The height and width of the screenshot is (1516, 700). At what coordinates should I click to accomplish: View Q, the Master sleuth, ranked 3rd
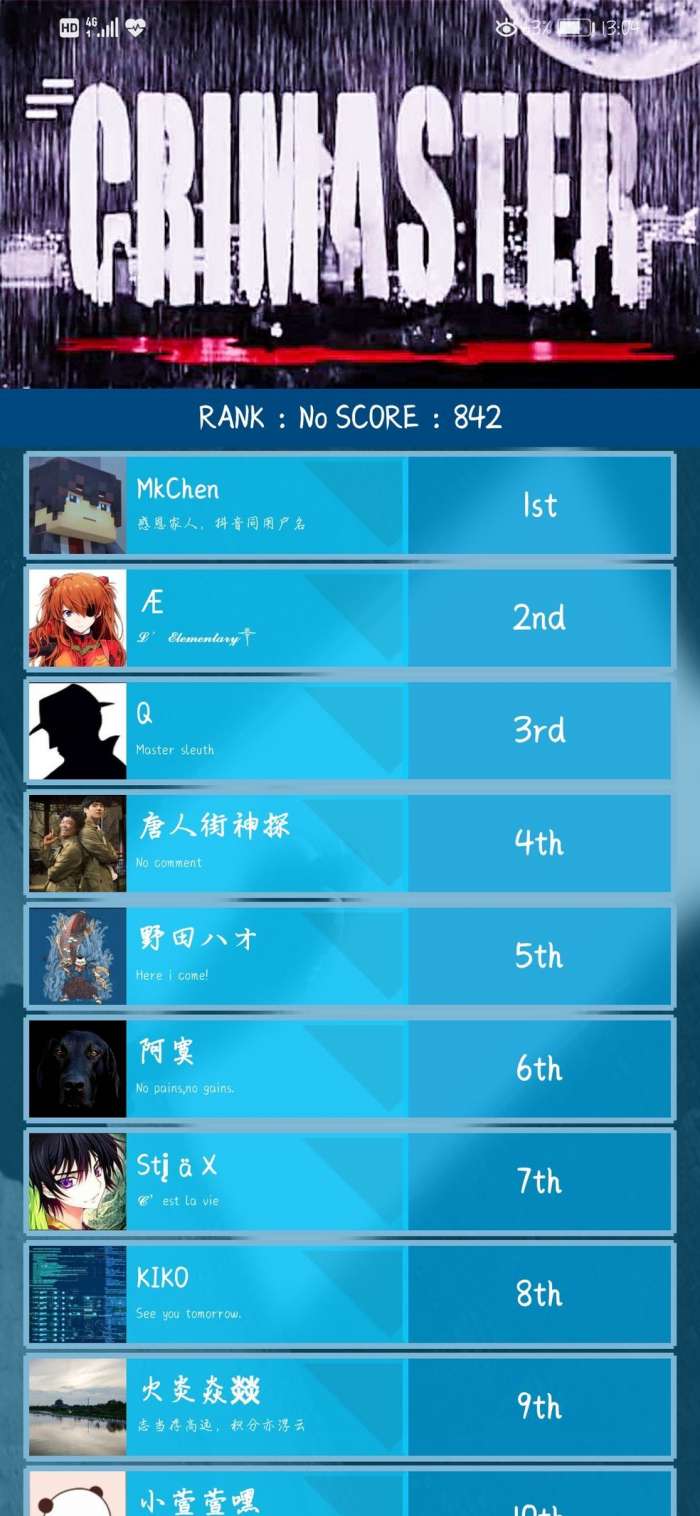(350, 730)
